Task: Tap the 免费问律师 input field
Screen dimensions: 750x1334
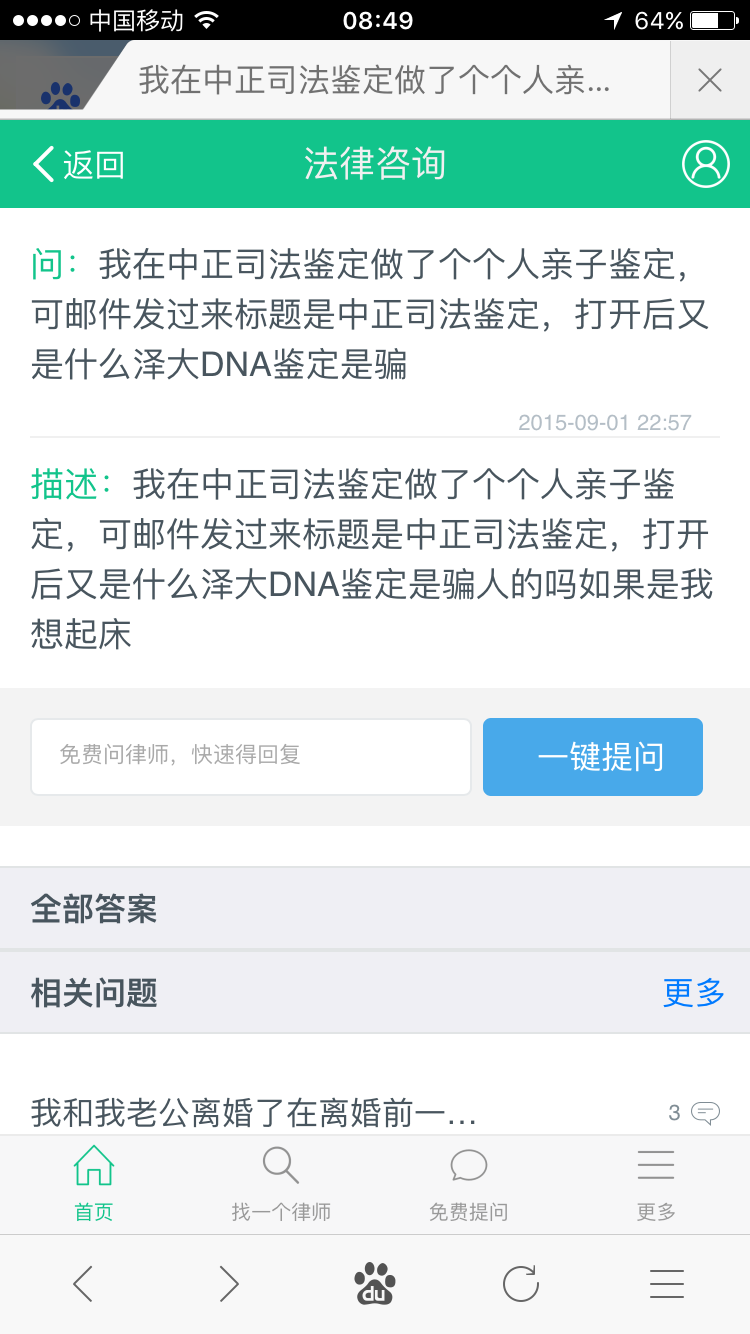Action: point(251,756)
